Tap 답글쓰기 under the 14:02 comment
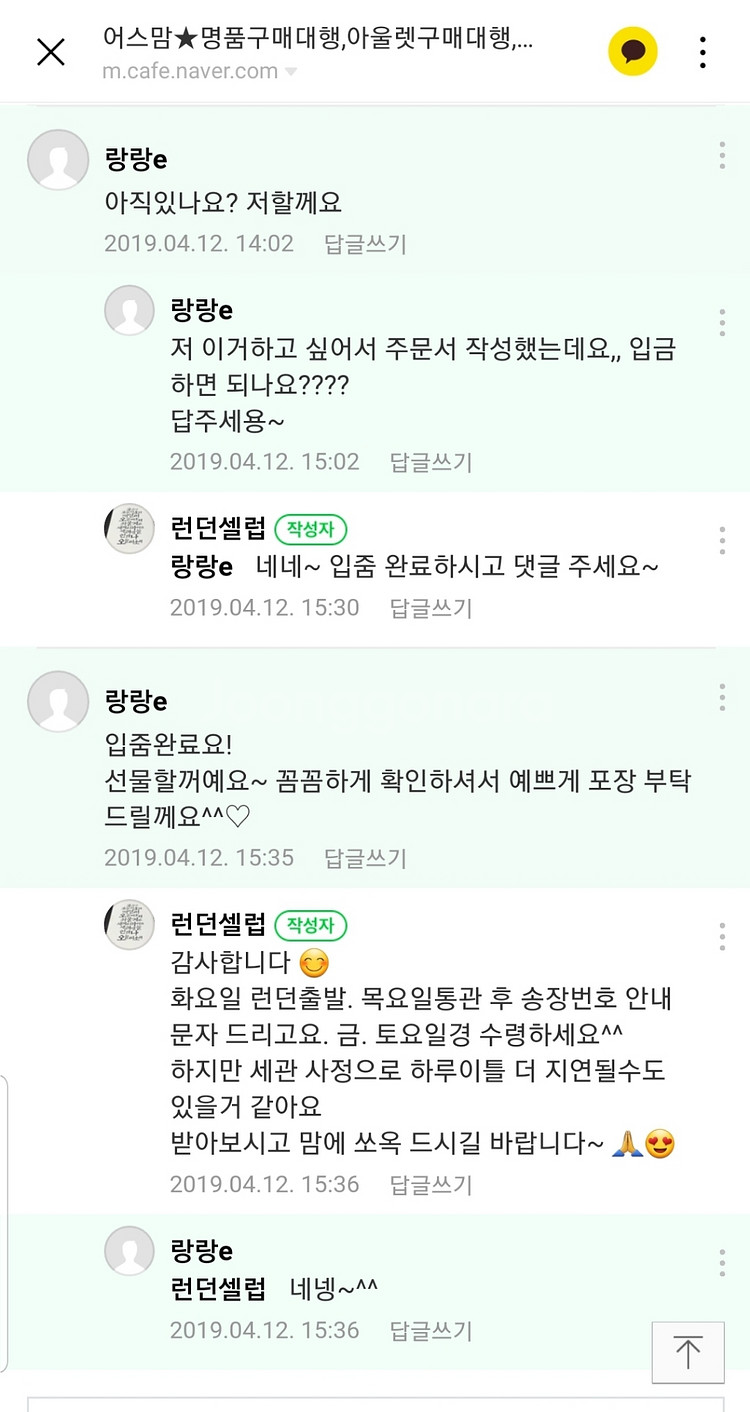 [365, 243]
